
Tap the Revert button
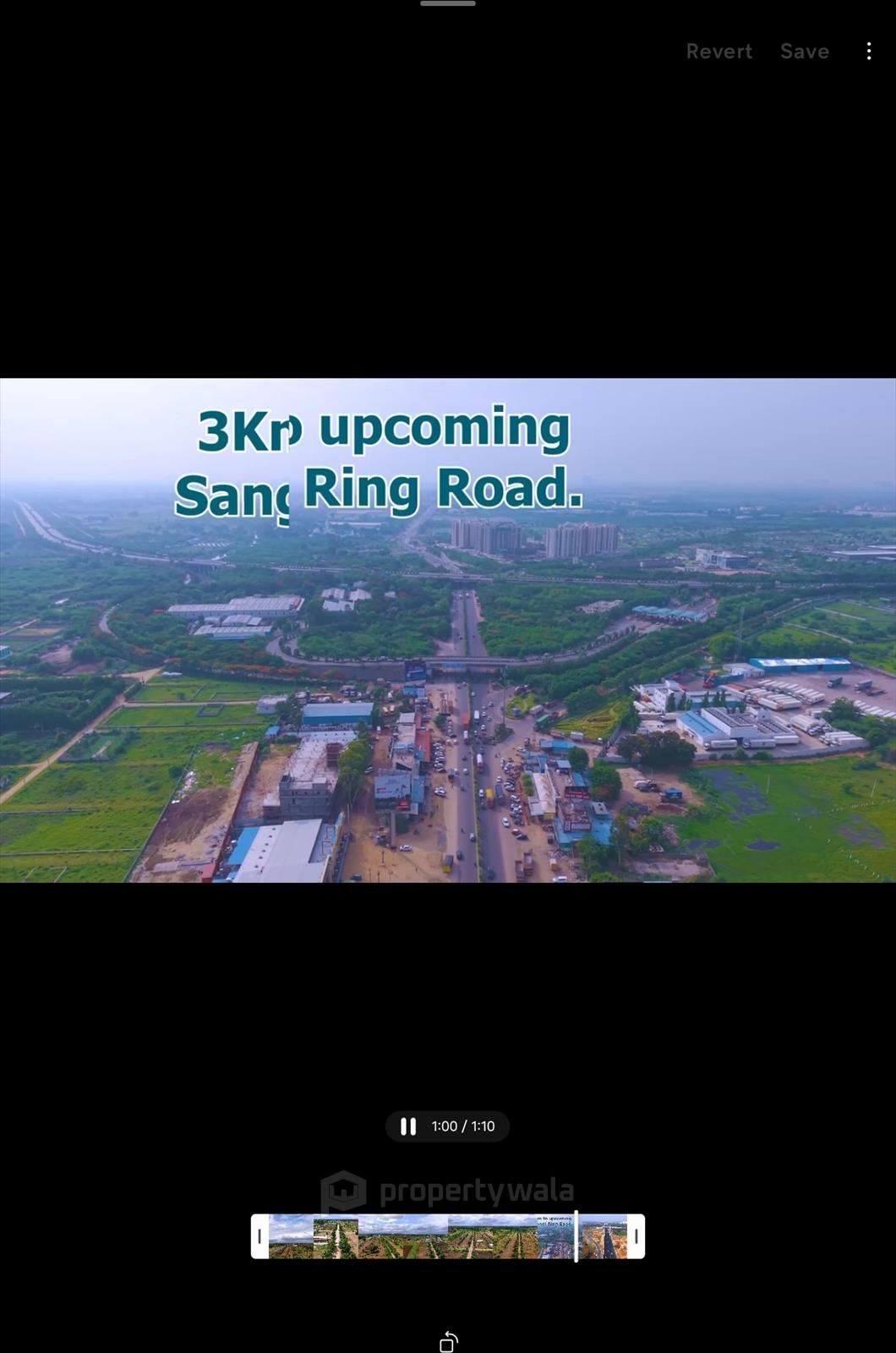click(x=718, y=52)
